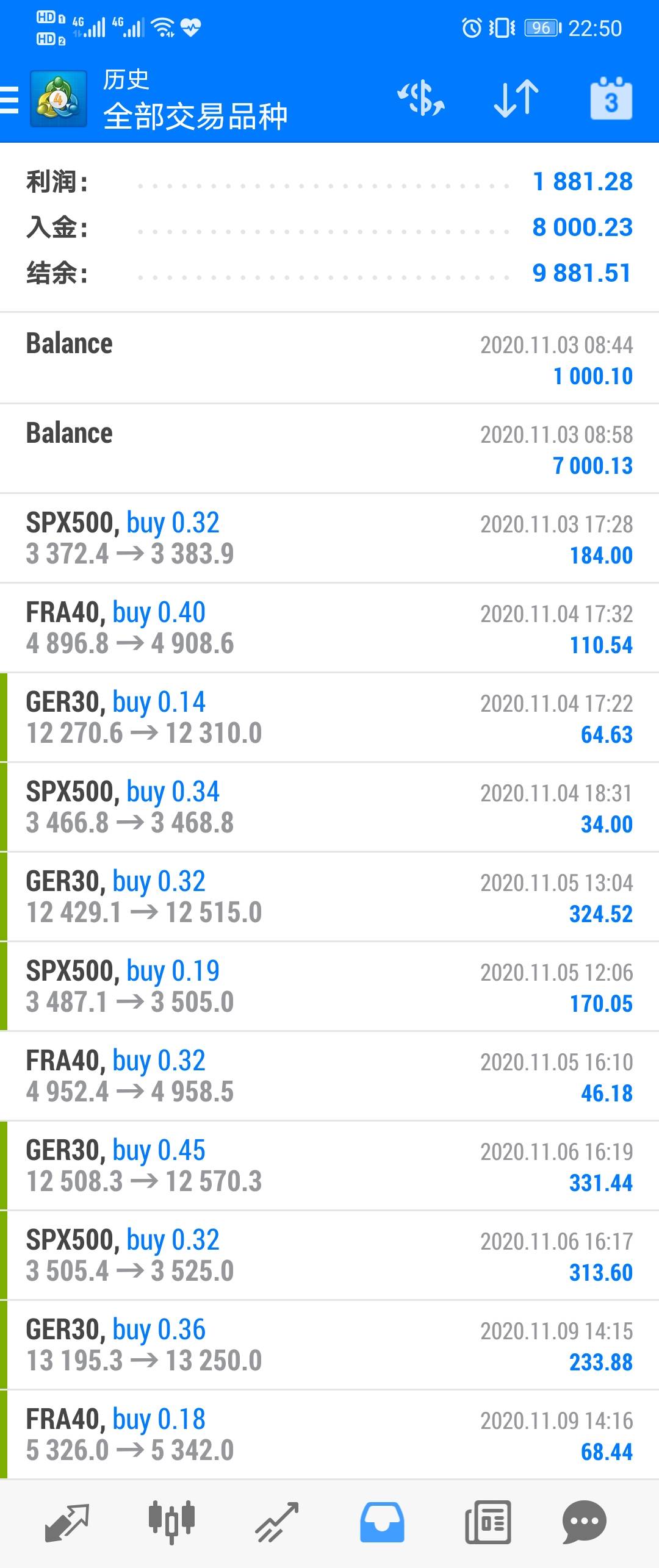Open FRA40 buy 0.32 trade details
659x1568 pixels.
pos(329,1076)
